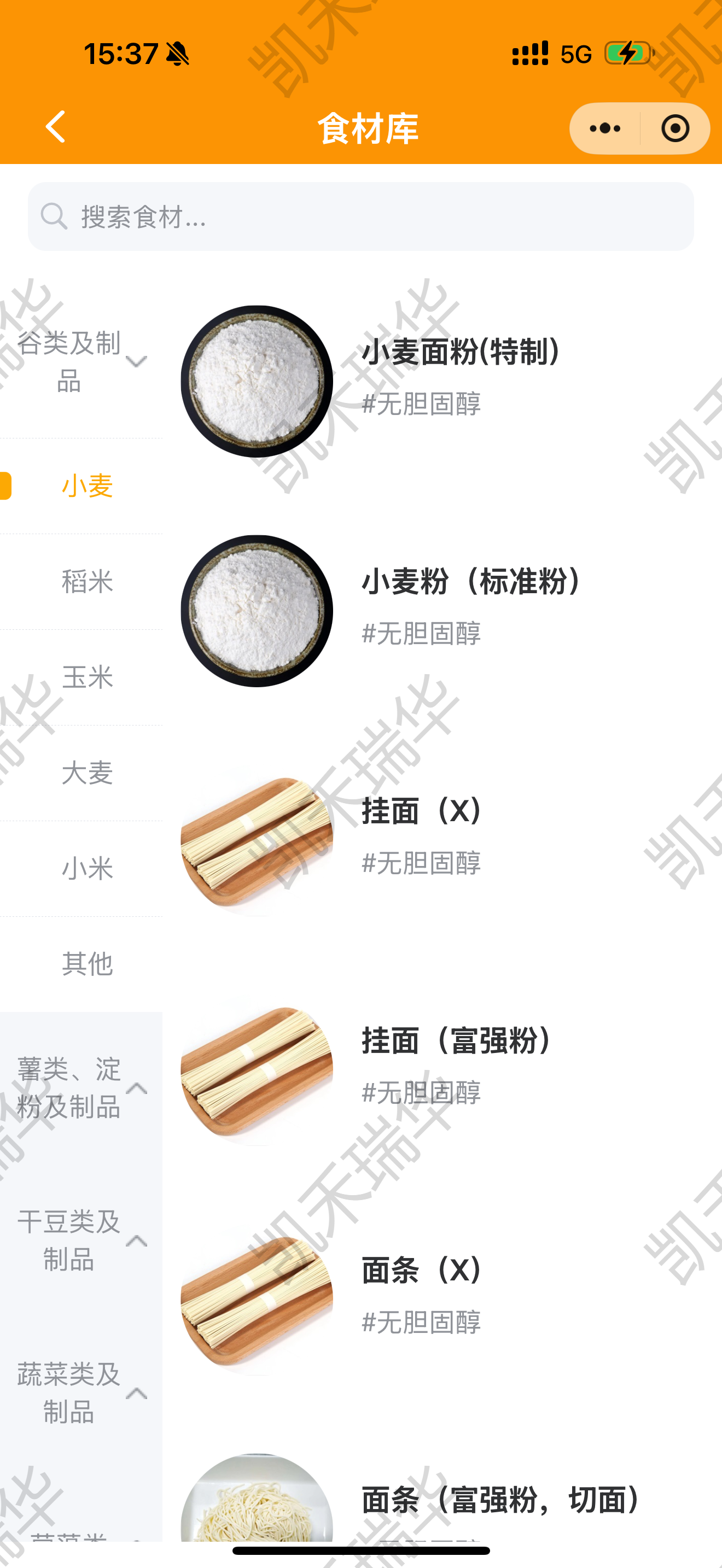The width and height of the screenshot is (722, 1568).
Task: Expand the 薯类、淀粉及制品 category
Action: pos(81,1088)
